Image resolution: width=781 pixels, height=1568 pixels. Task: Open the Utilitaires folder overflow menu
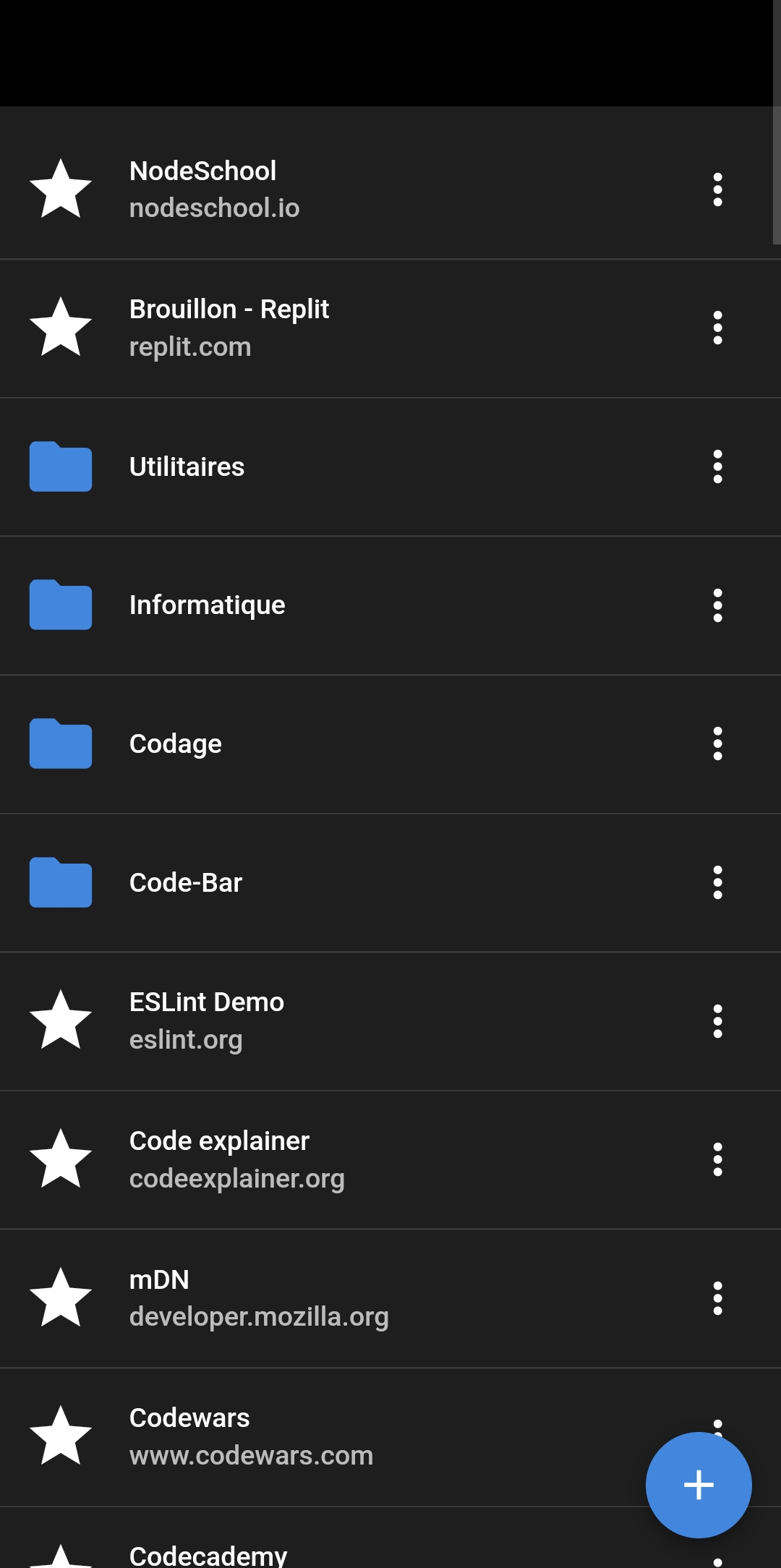tap(717, 466)
